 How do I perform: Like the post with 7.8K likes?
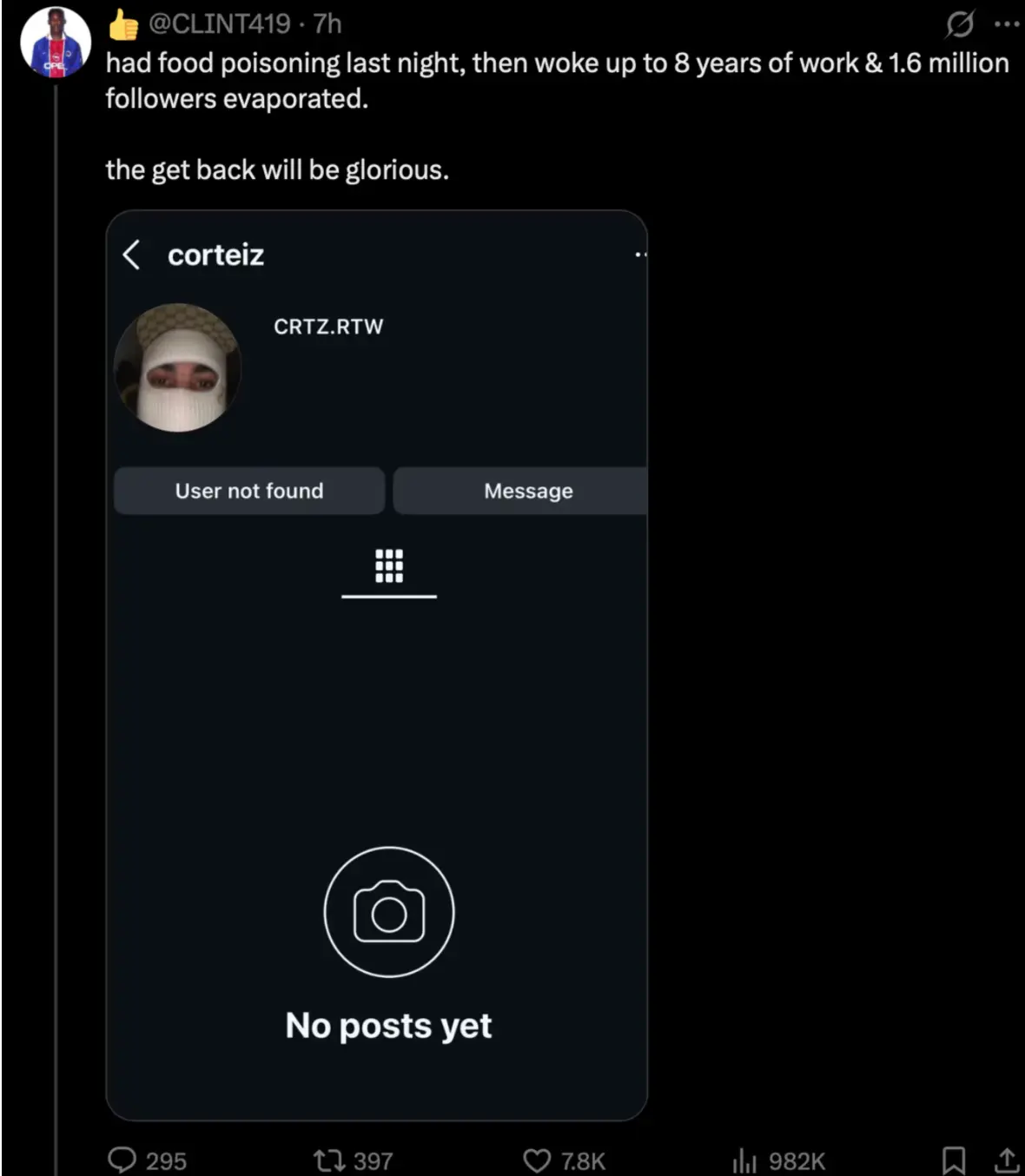click(537, 1159)
